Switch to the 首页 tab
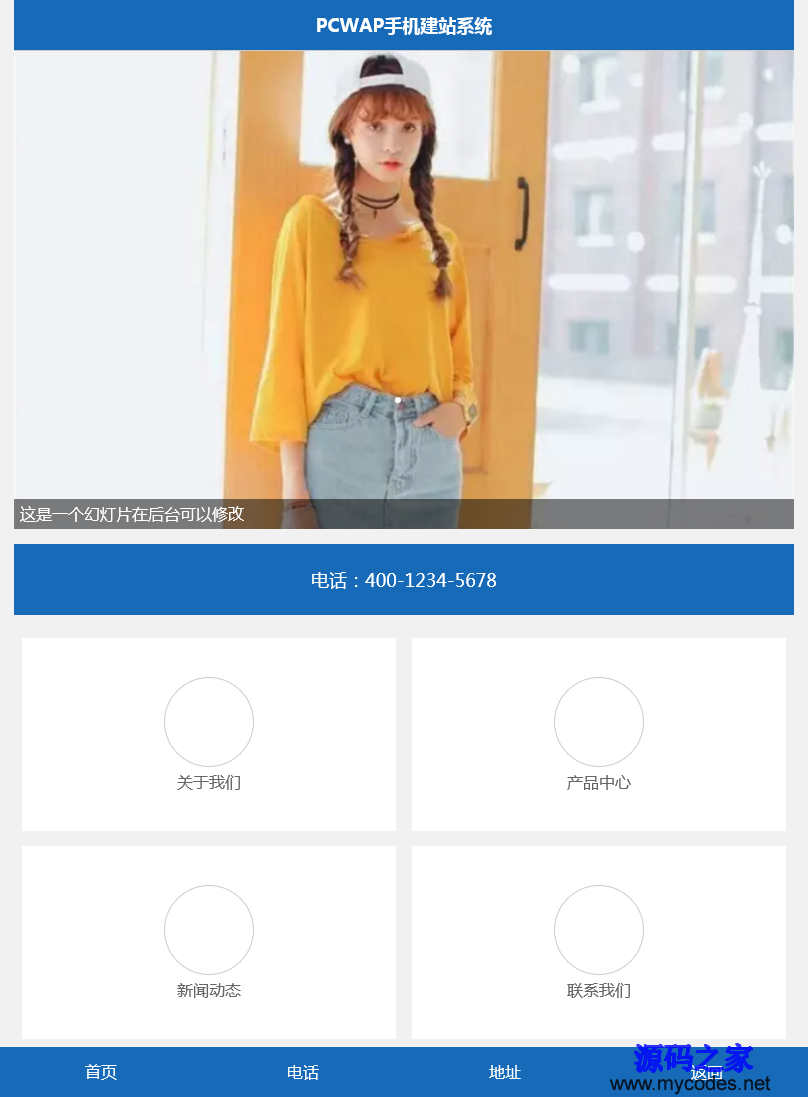This screenshot has width=808, height=1097. pyautogui.click(x=101, y=1072)
